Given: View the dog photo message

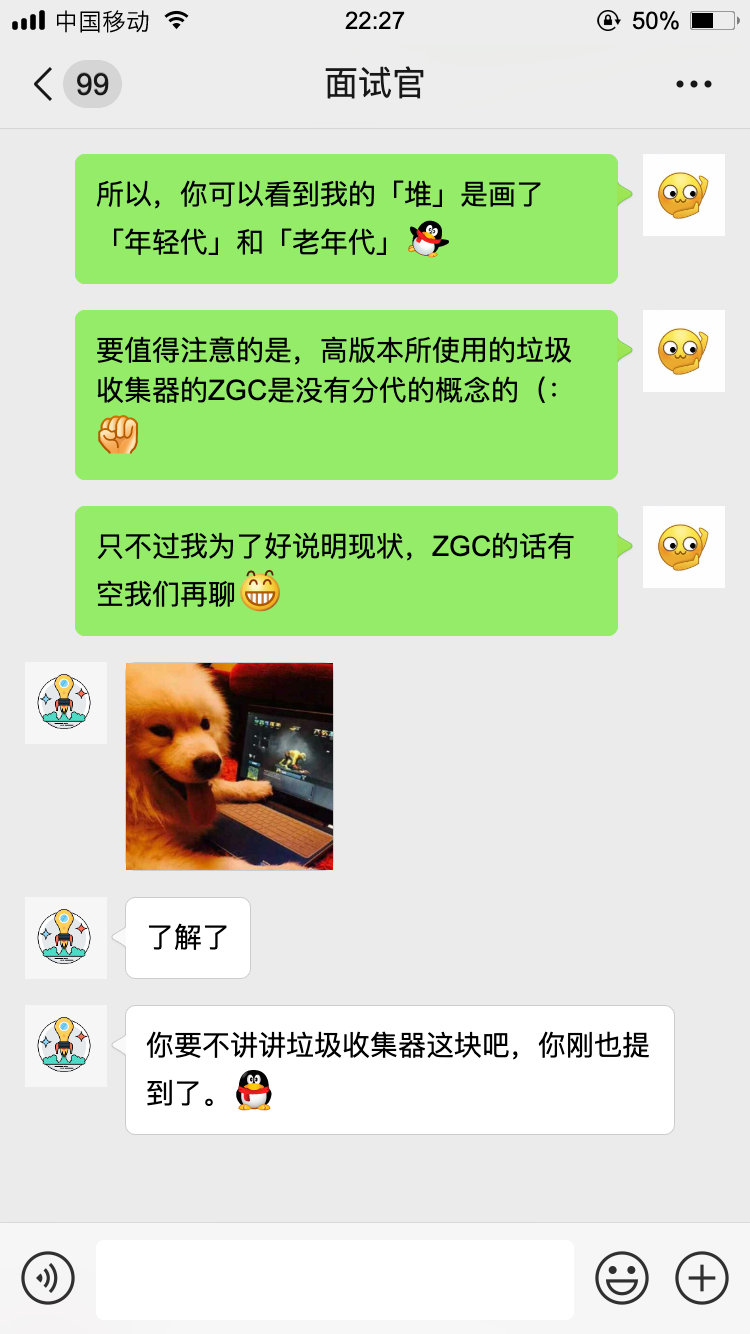Looking at the screenshot, I should [x=229, y=766].
